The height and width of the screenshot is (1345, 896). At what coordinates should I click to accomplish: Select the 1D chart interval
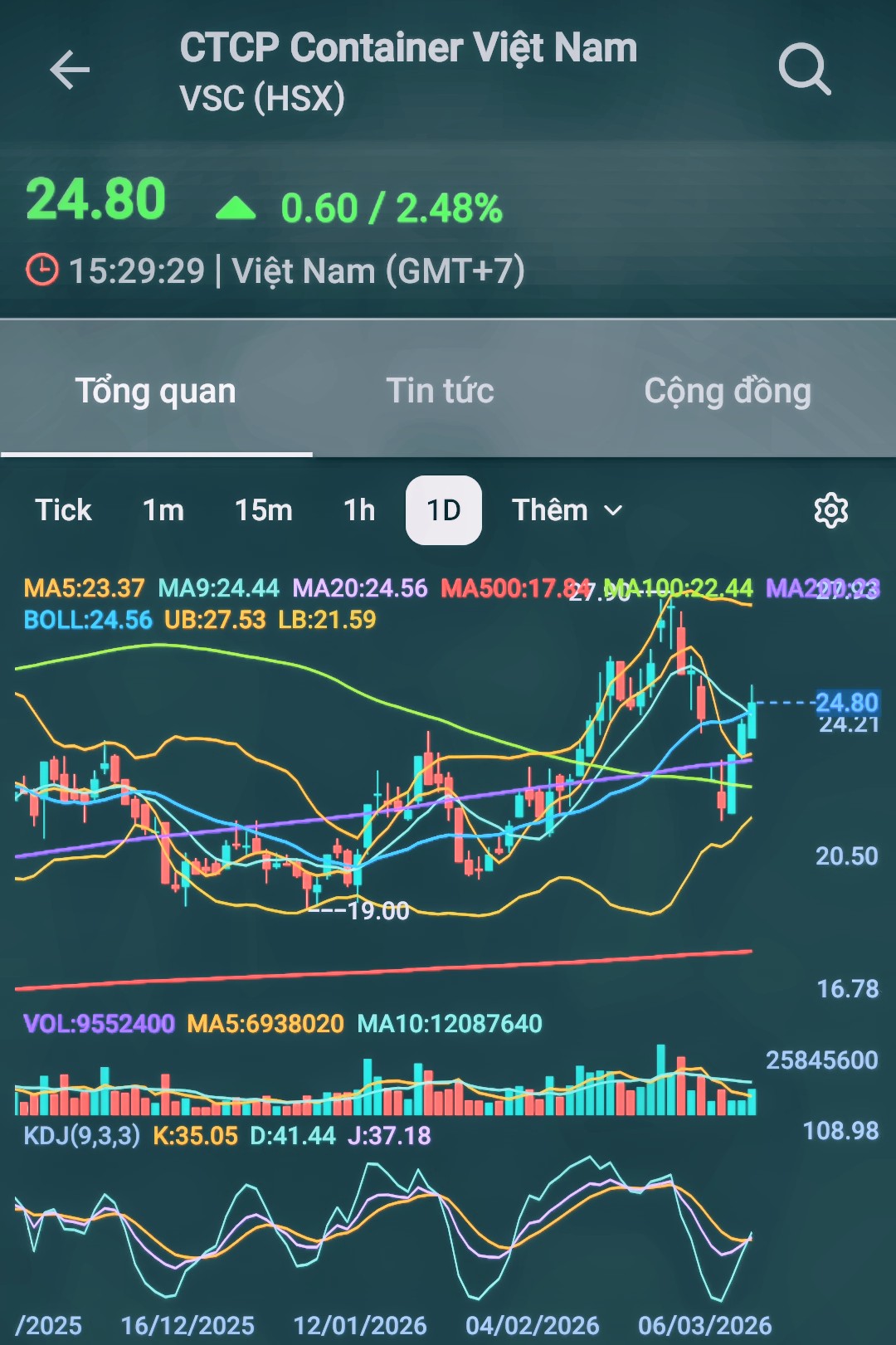(443, 509)
